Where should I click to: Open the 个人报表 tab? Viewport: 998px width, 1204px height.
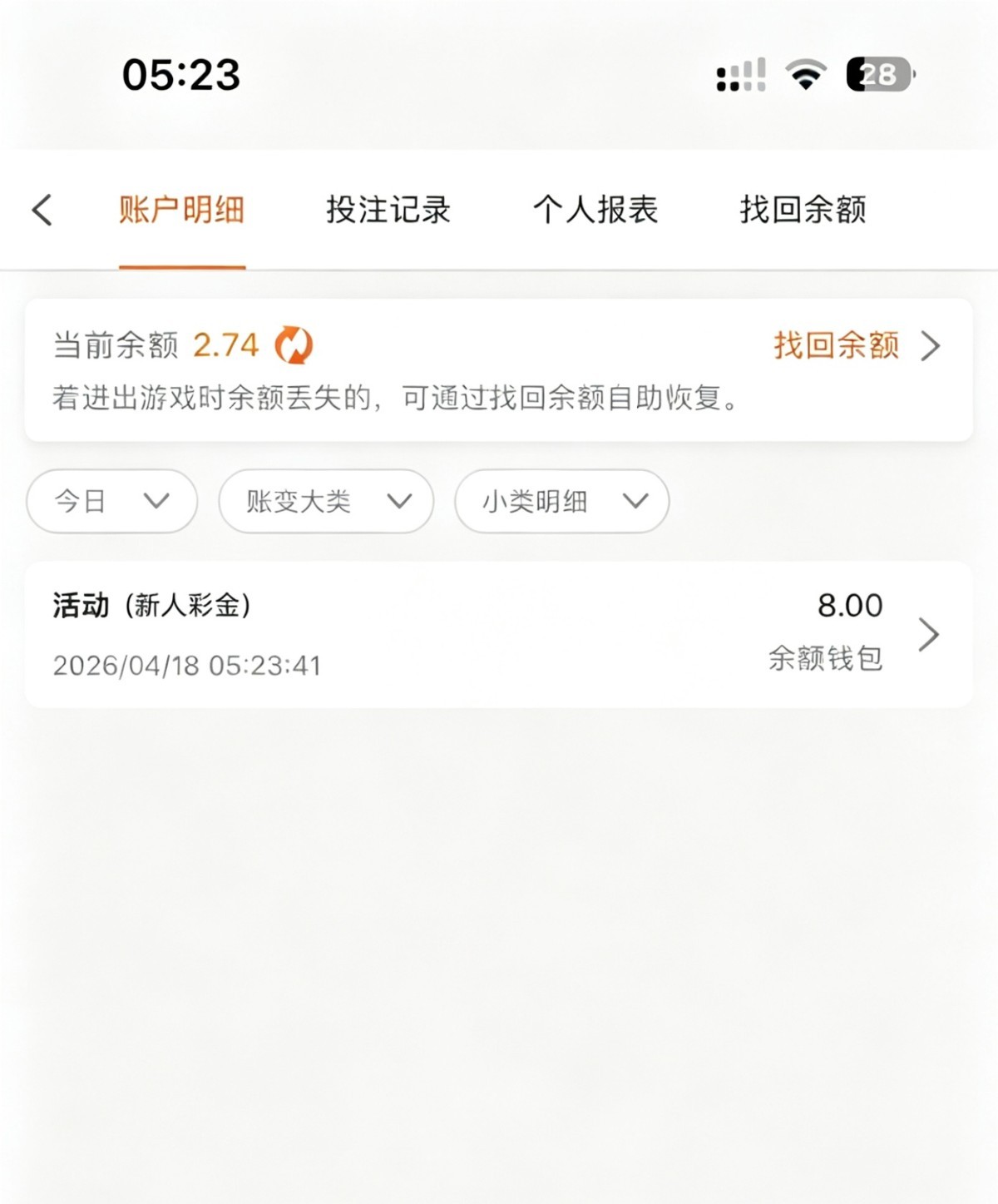pyautogui.click(x=595, y=210)
